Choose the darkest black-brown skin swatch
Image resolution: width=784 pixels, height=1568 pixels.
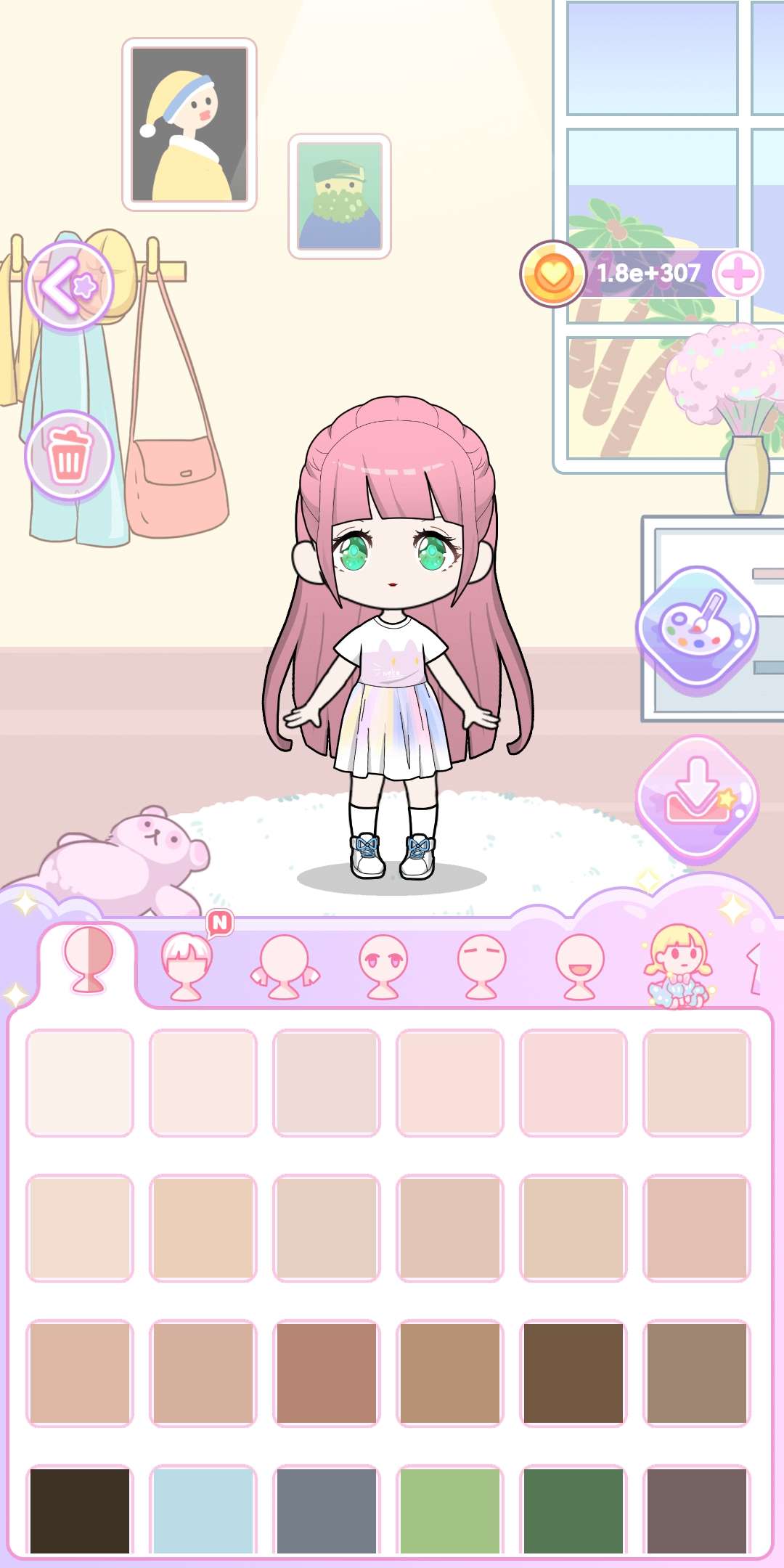tap(80, 1510)
